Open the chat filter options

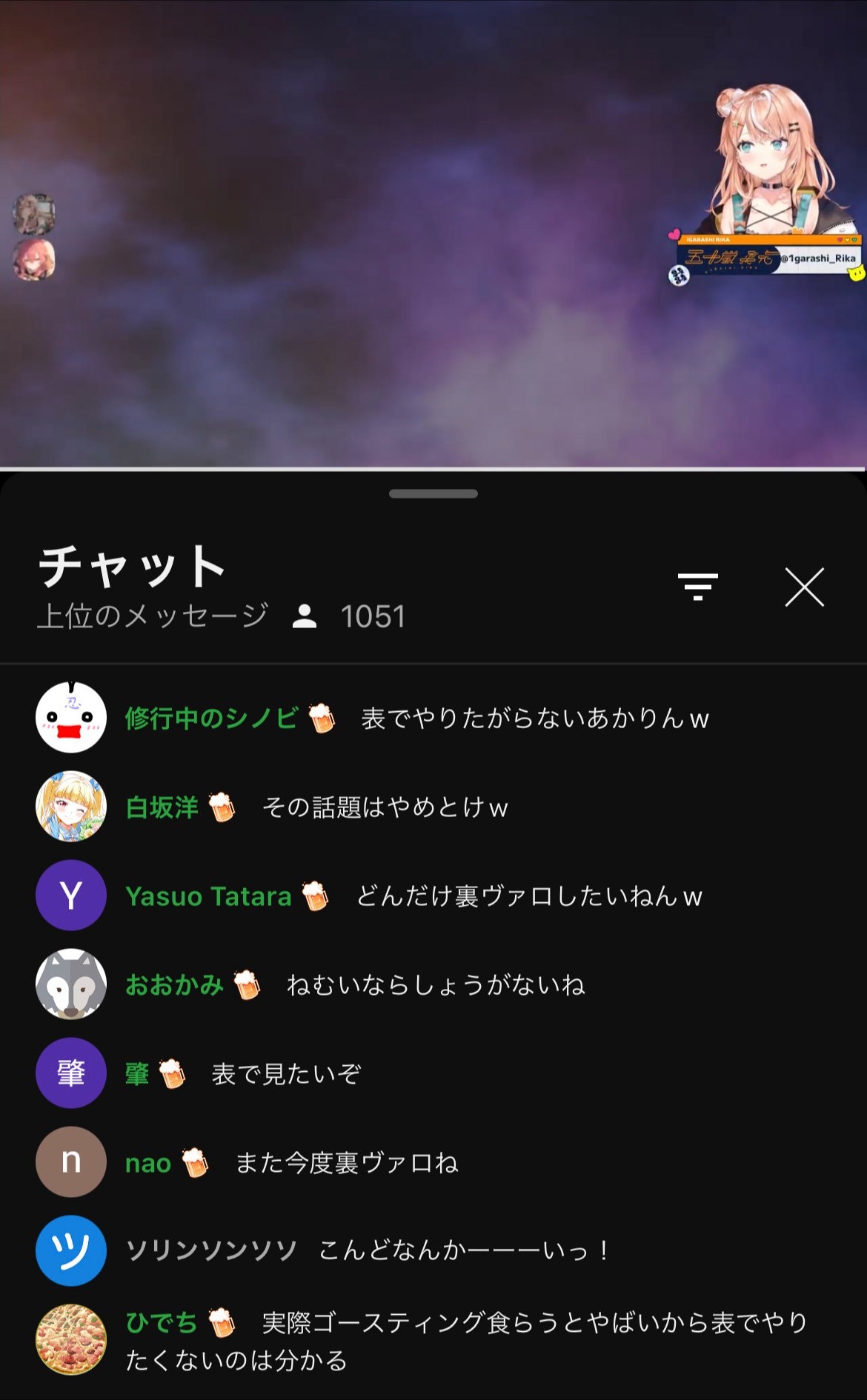pos(697,587)
